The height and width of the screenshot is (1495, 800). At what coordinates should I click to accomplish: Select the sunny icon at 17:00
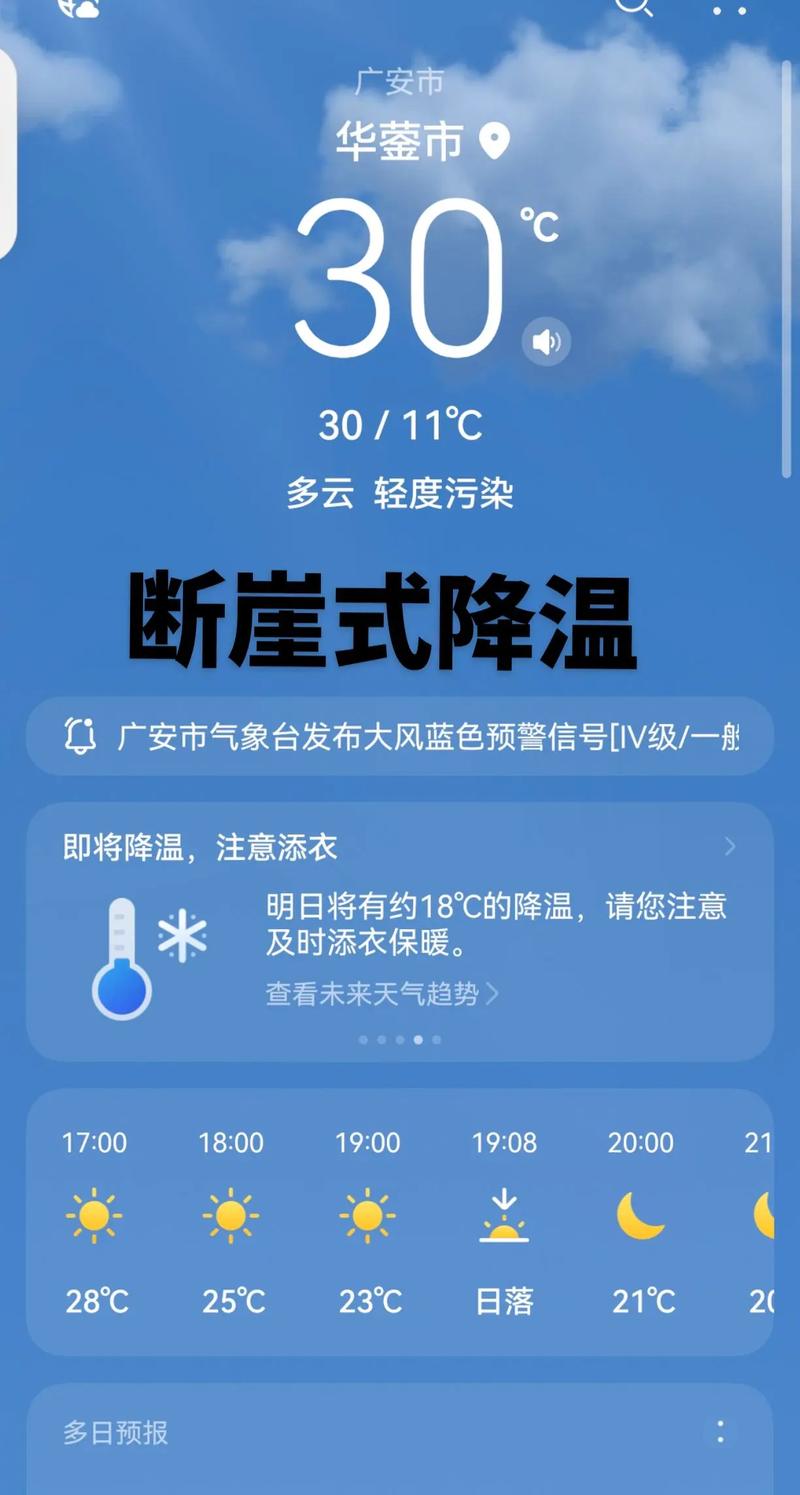(x=94, y=1215)
